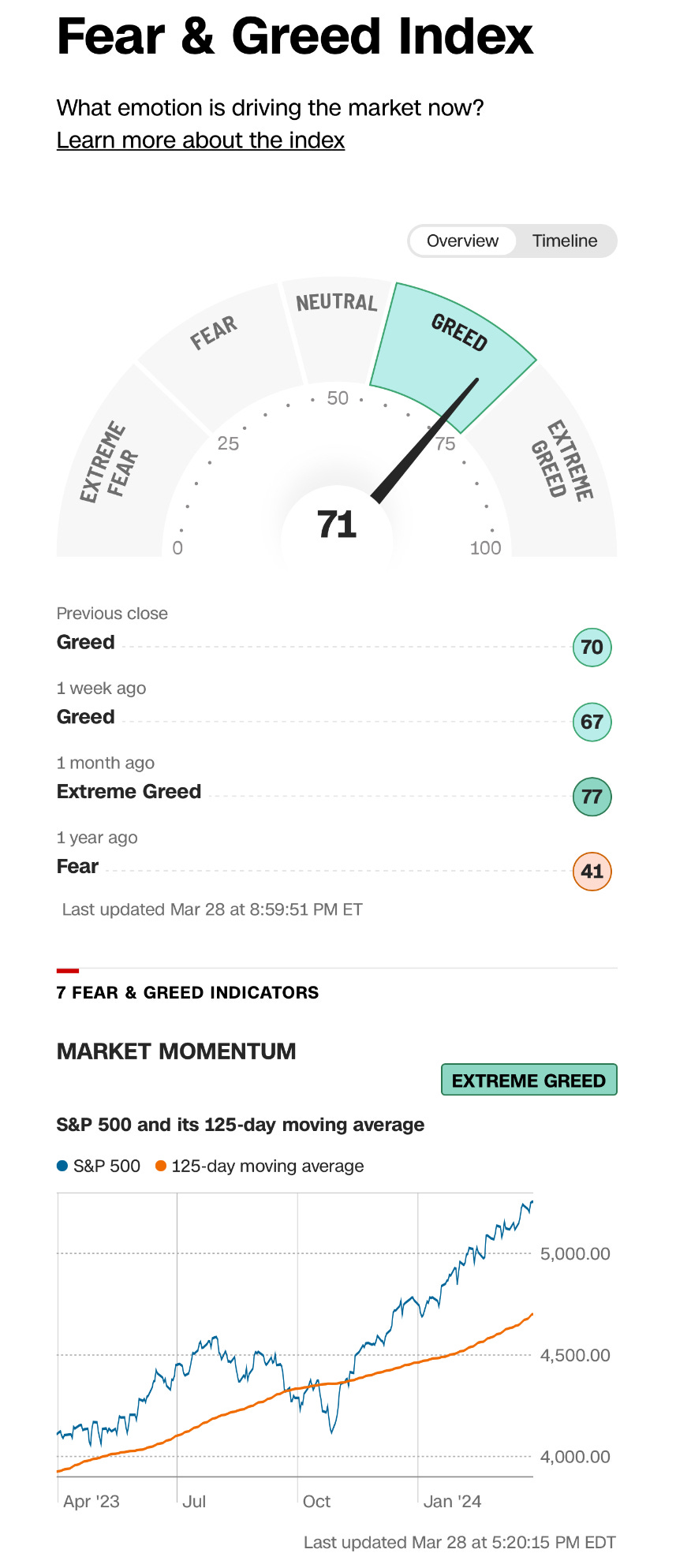Switch to the Timeline view
This screenshot has width=691, height=1568.
coord(565,241)
